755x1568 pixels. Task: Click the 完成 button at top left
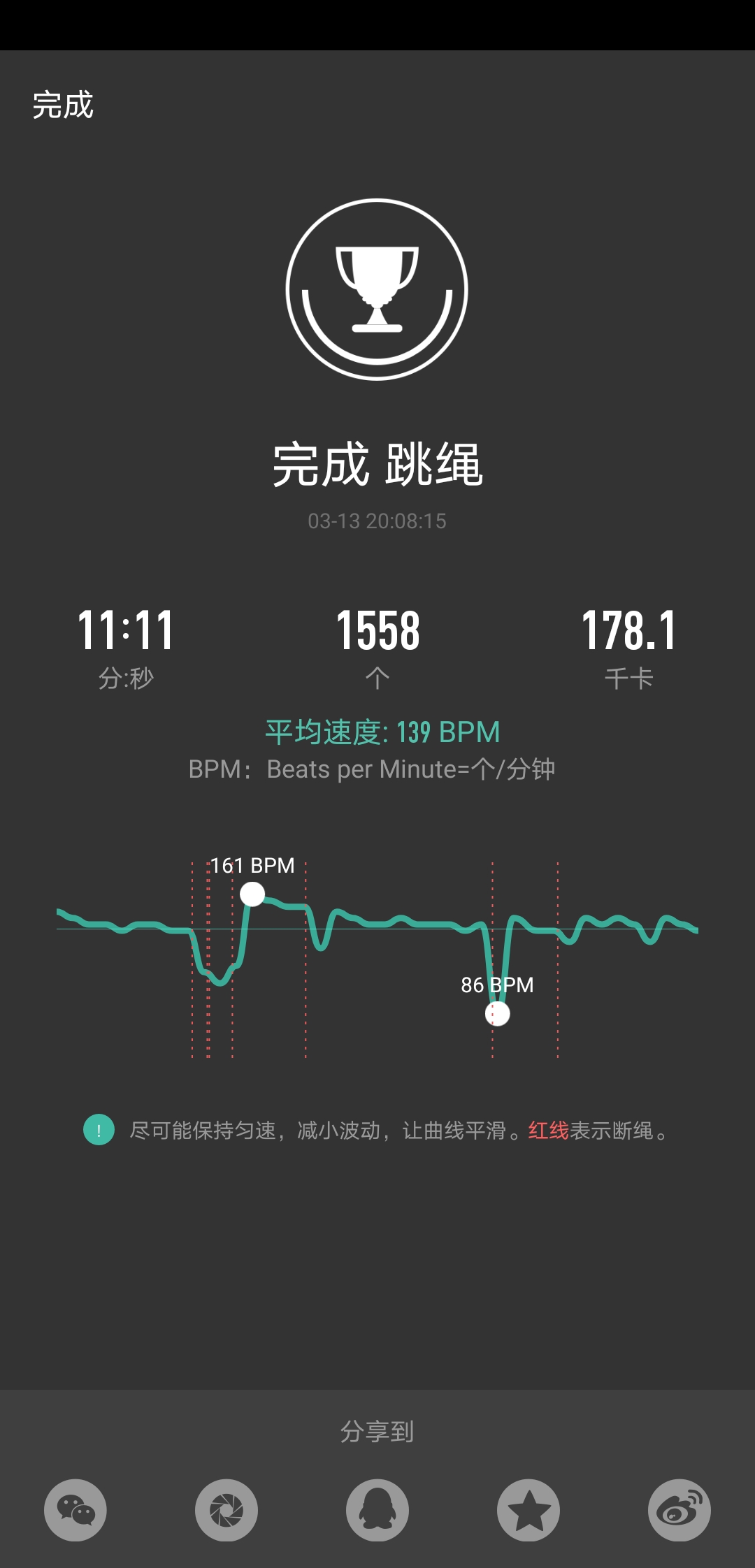point(62,106)
